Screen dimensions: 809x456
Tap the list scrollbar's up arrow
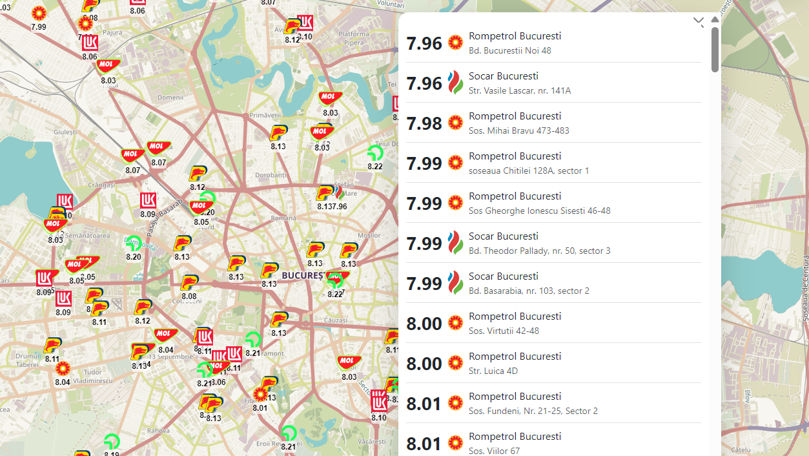(x=715, y=20)
